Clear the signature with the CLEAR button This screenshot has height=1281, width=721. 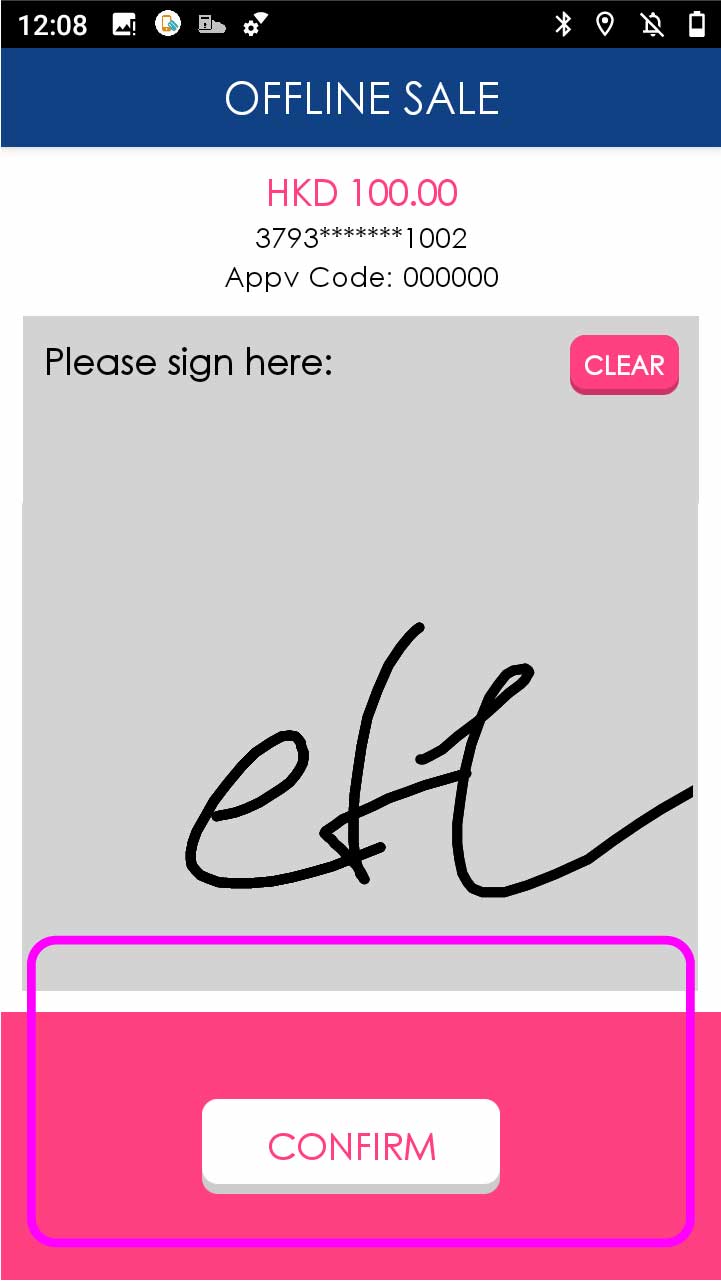pyautogui.click(x=624, y=365)
